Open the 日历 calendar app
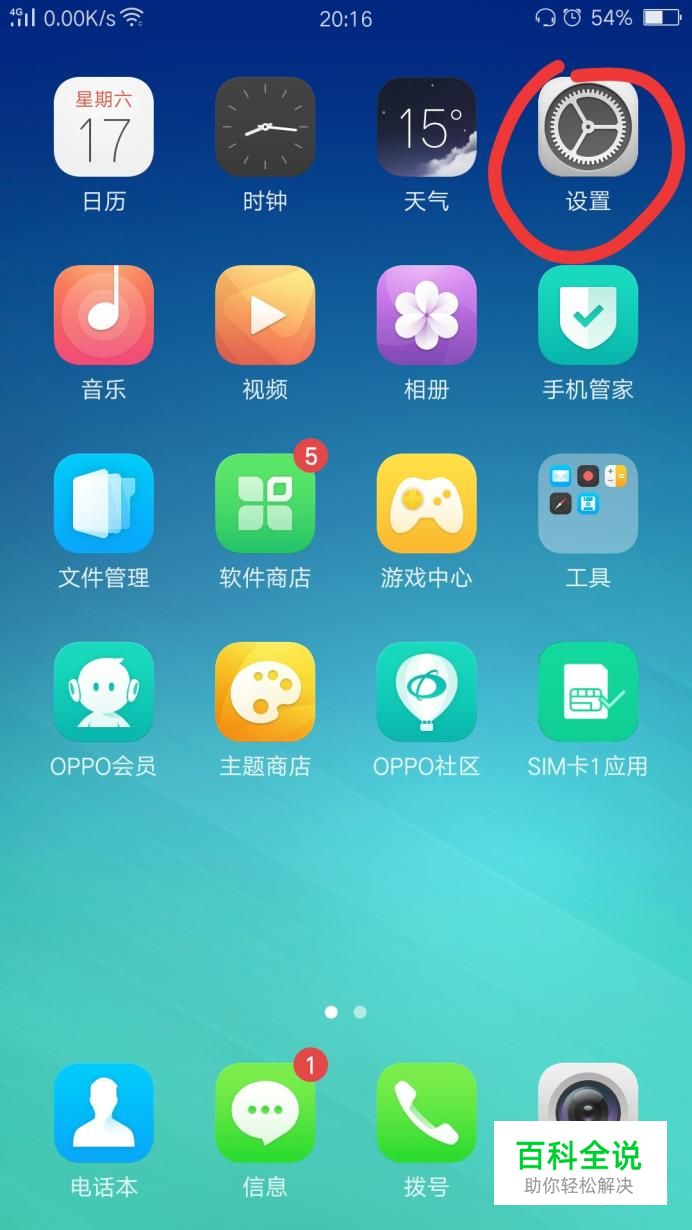This screenshot has width=692, height=1230. (x=104, y=128)
